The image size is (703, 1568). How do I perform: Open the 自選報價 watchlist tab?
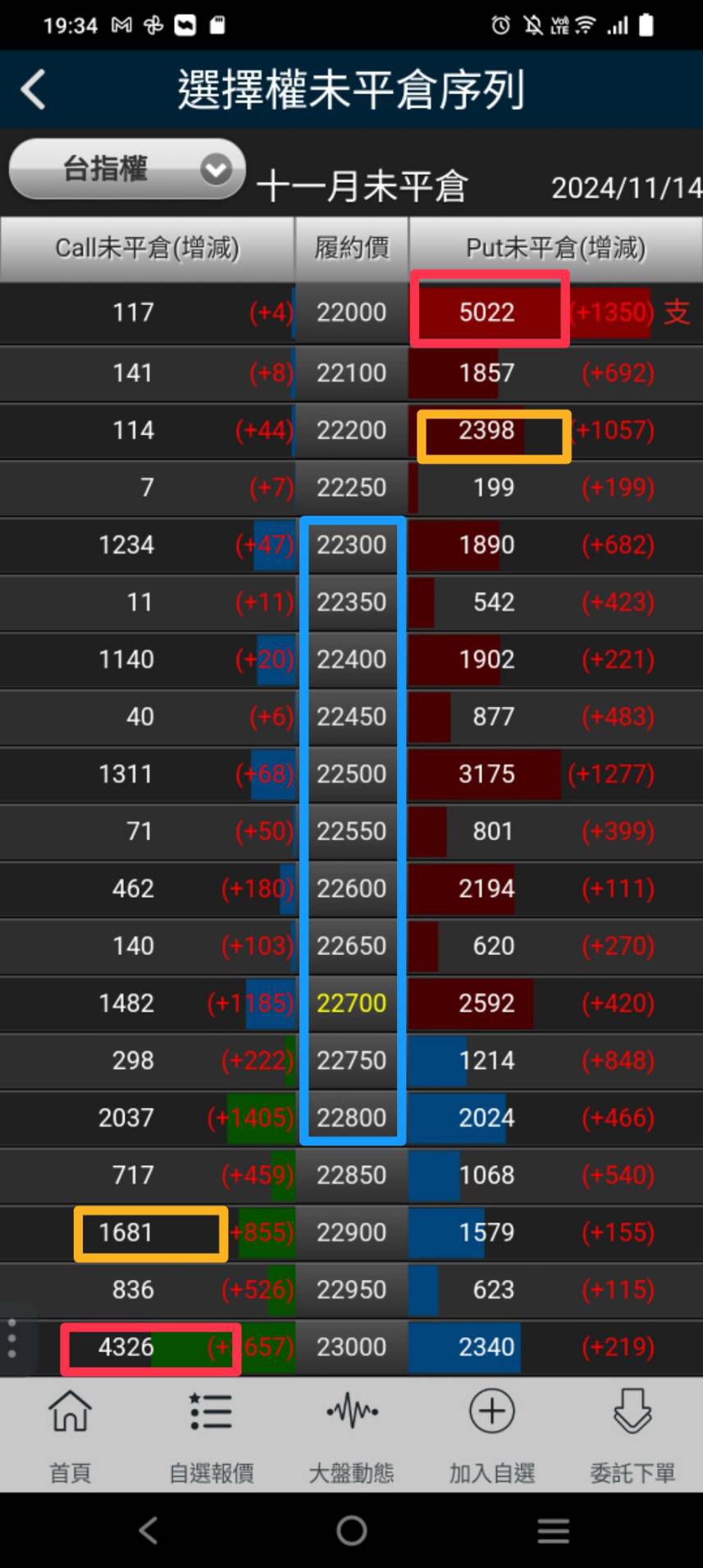(x=211, y=1436)
